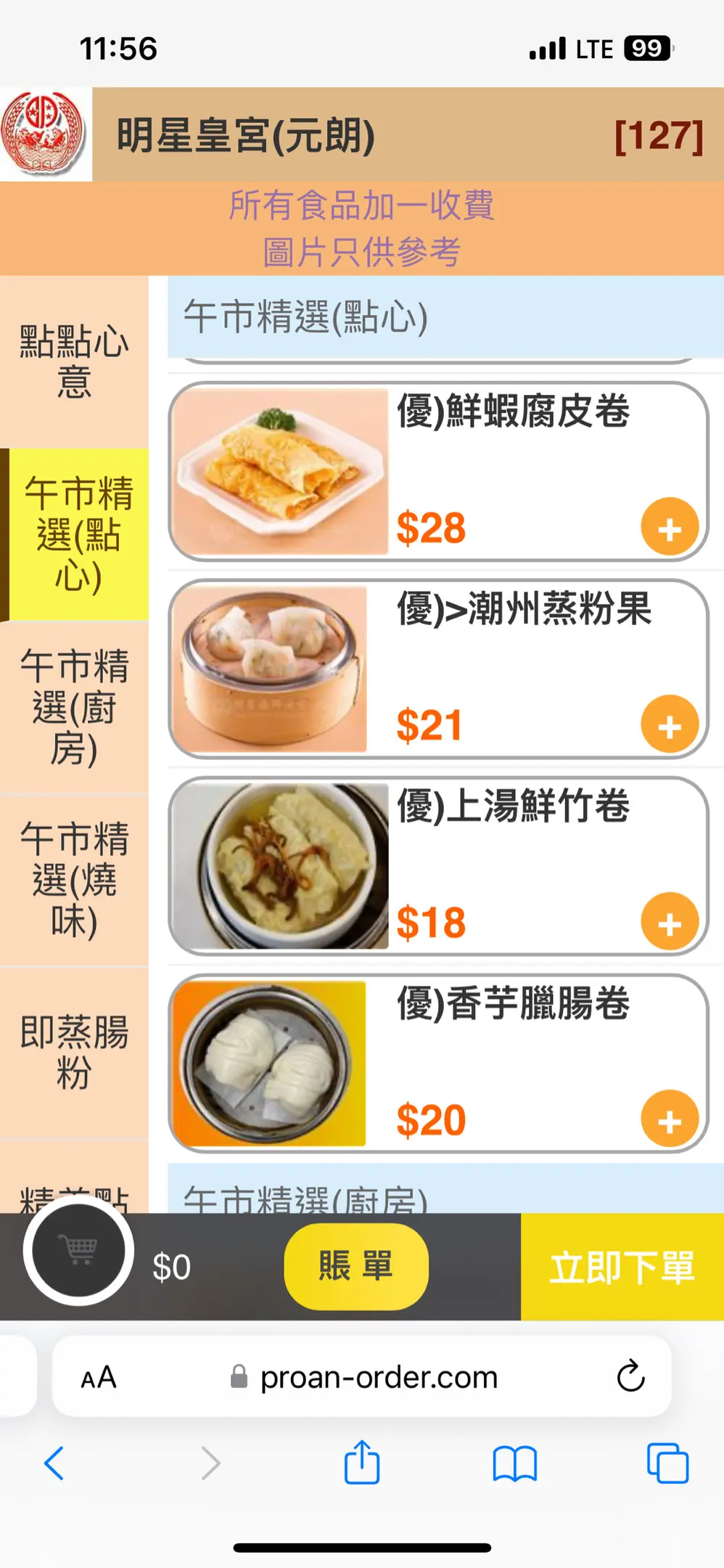Share this page from Safari toolbar
Image resolution: width=724 pixels, height=1568 pixels.
click(x=361, y=1463)
